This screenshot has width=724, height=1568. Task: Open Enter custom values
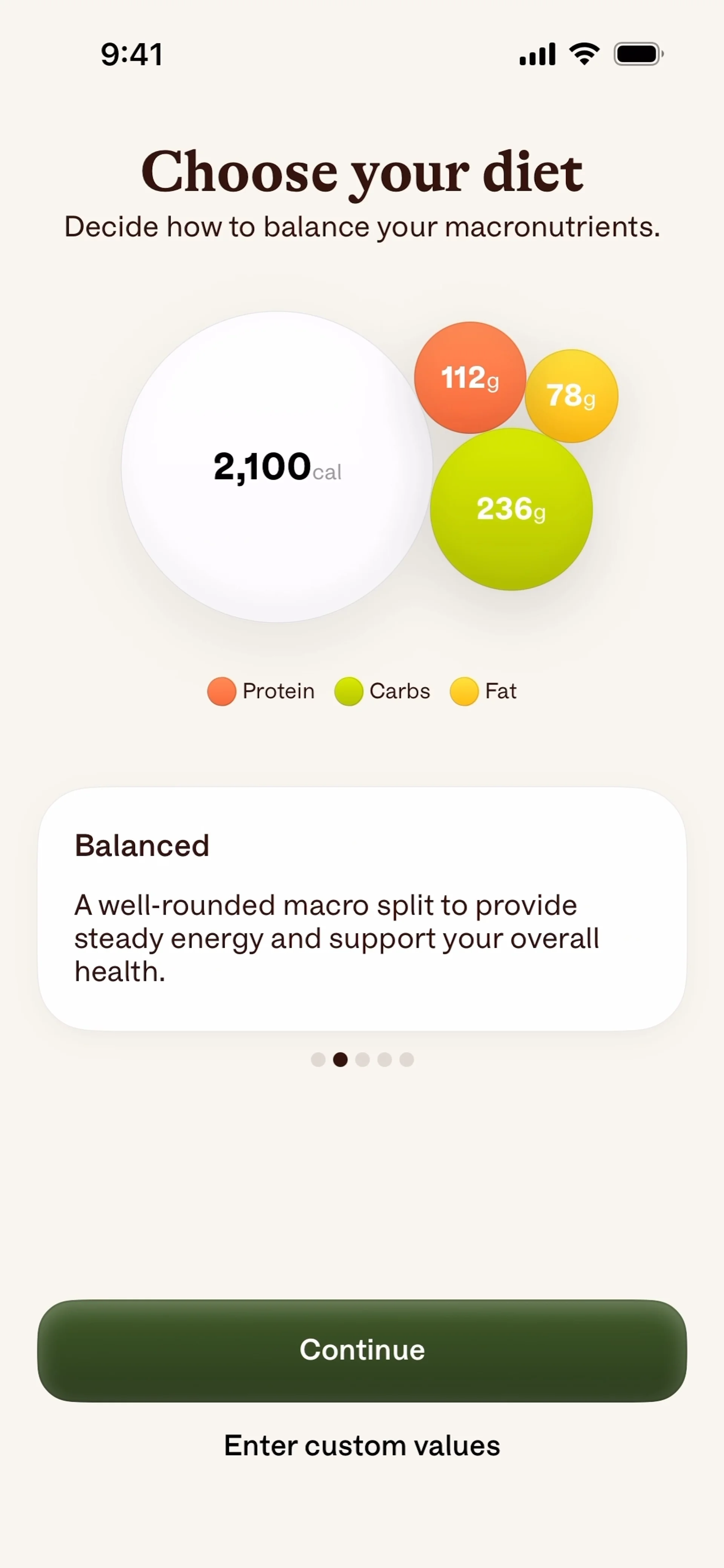pos(362,1445)
